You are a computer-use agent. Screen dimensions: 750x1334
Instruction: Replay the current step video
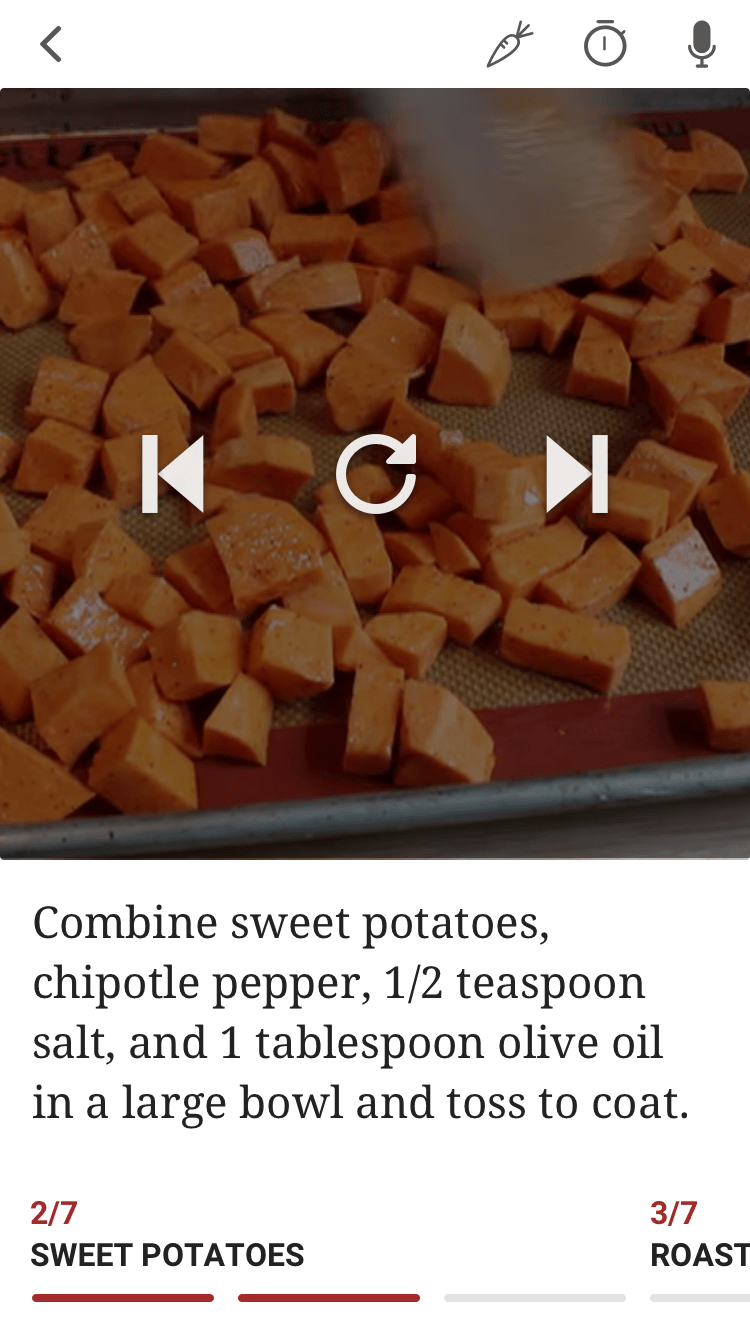[376, 474]
